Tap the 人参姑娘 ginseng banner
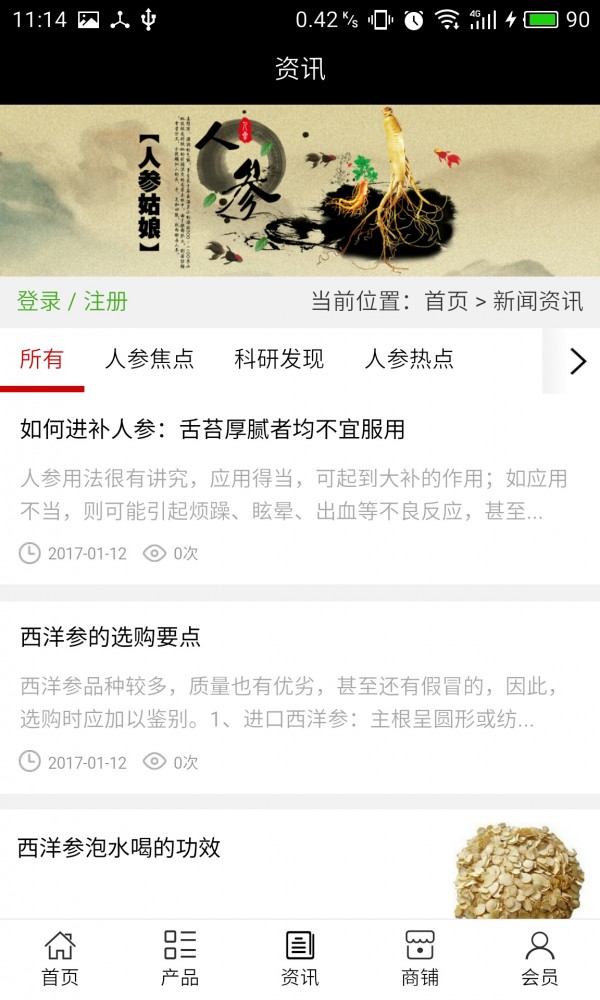Screen dimensions: 600x1000 click(300, 190)
